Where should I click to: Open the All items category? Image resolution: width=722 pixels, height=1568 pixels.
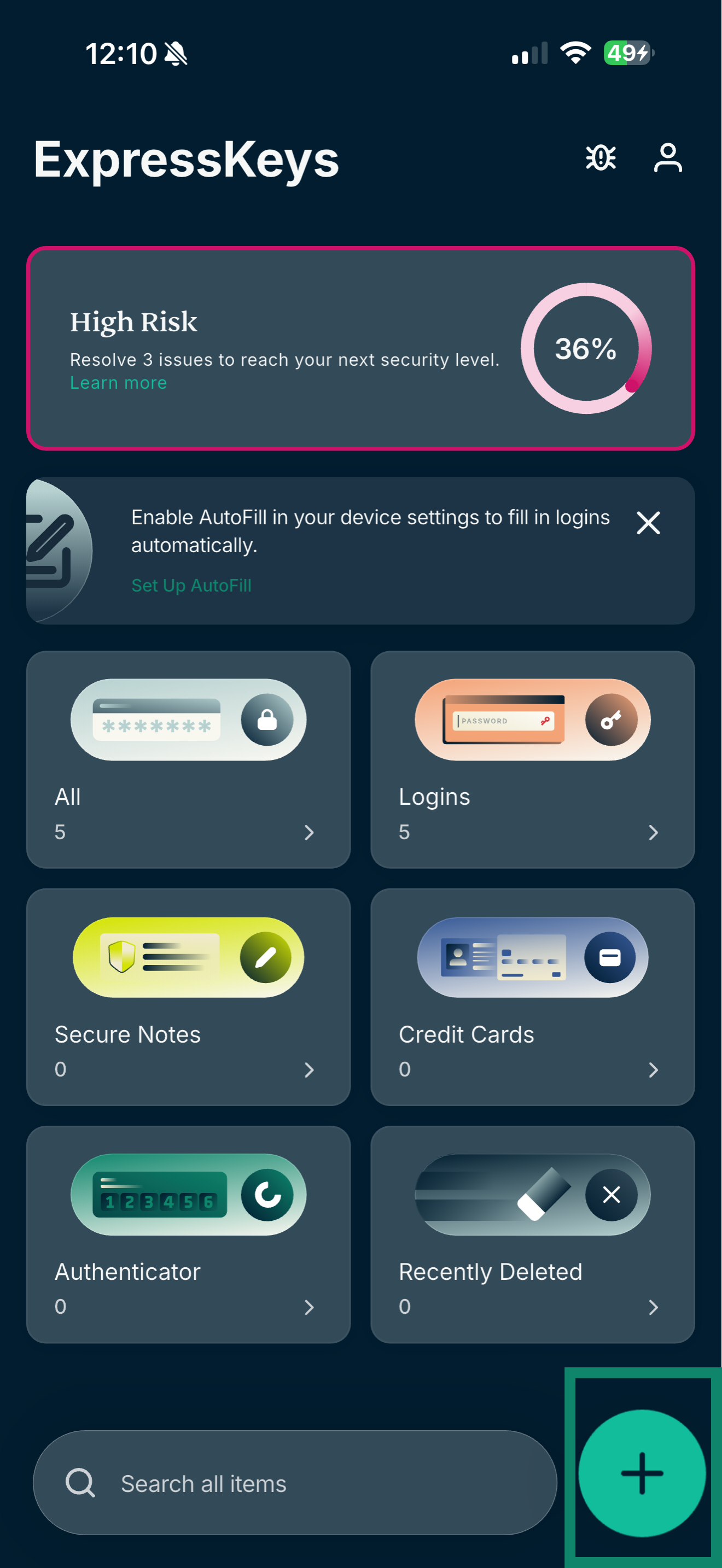tap(188, 759)
